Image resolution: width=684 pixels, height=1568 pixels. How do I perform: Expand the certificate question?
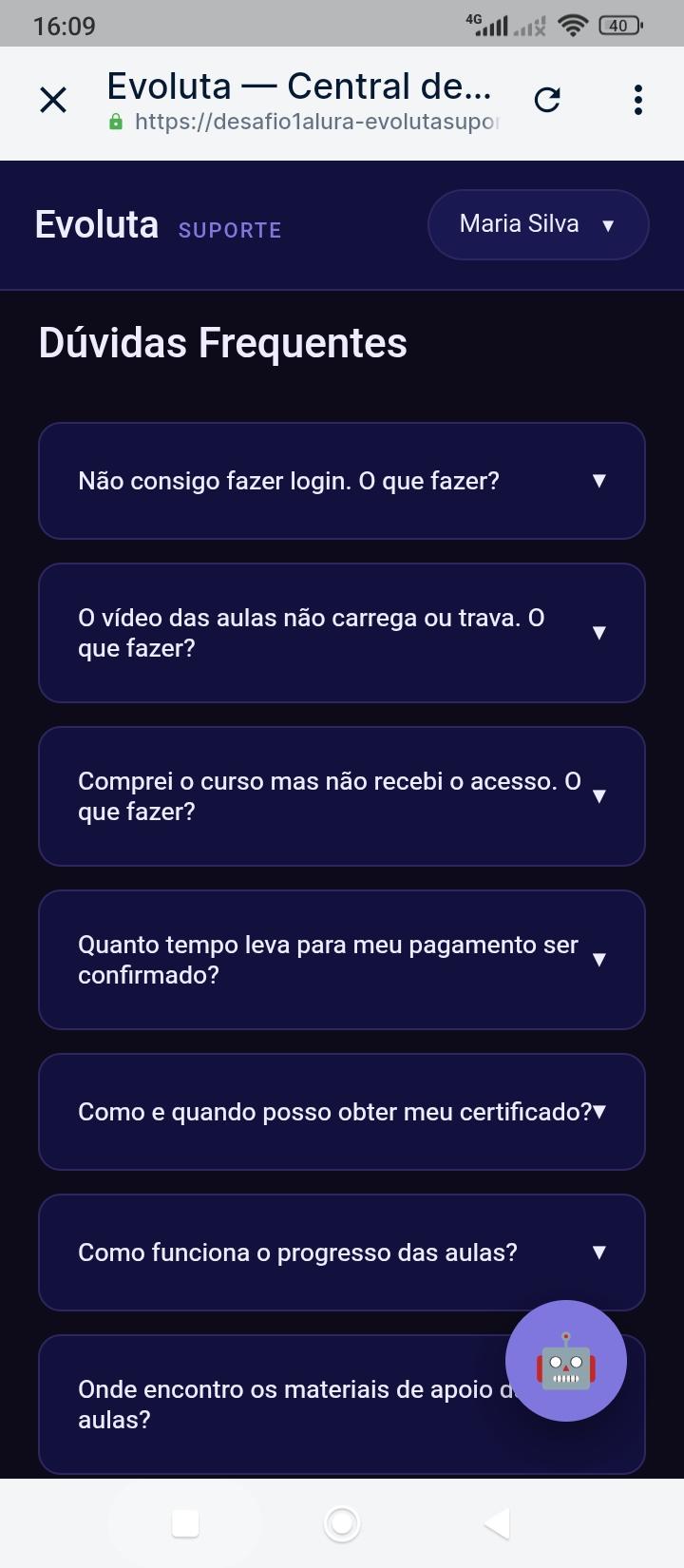[342, 1111]
